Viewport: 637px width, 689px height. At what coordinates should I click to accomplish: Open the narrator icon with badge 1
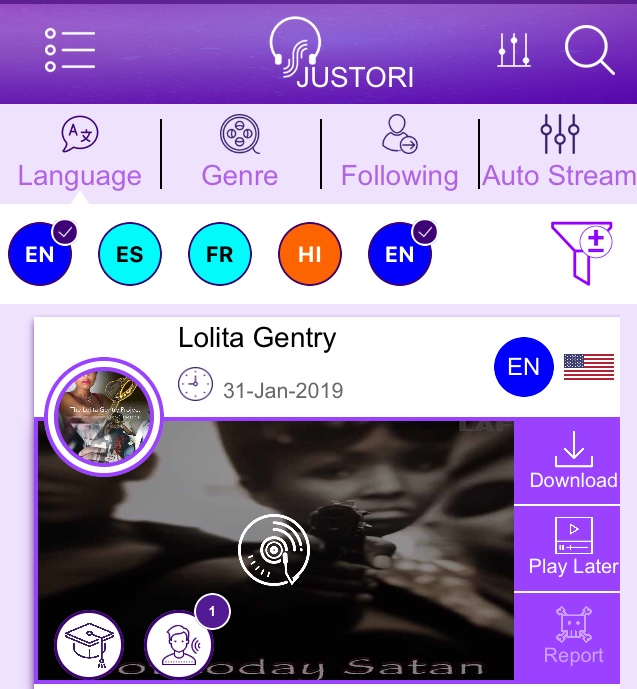(x=180, y=645)
